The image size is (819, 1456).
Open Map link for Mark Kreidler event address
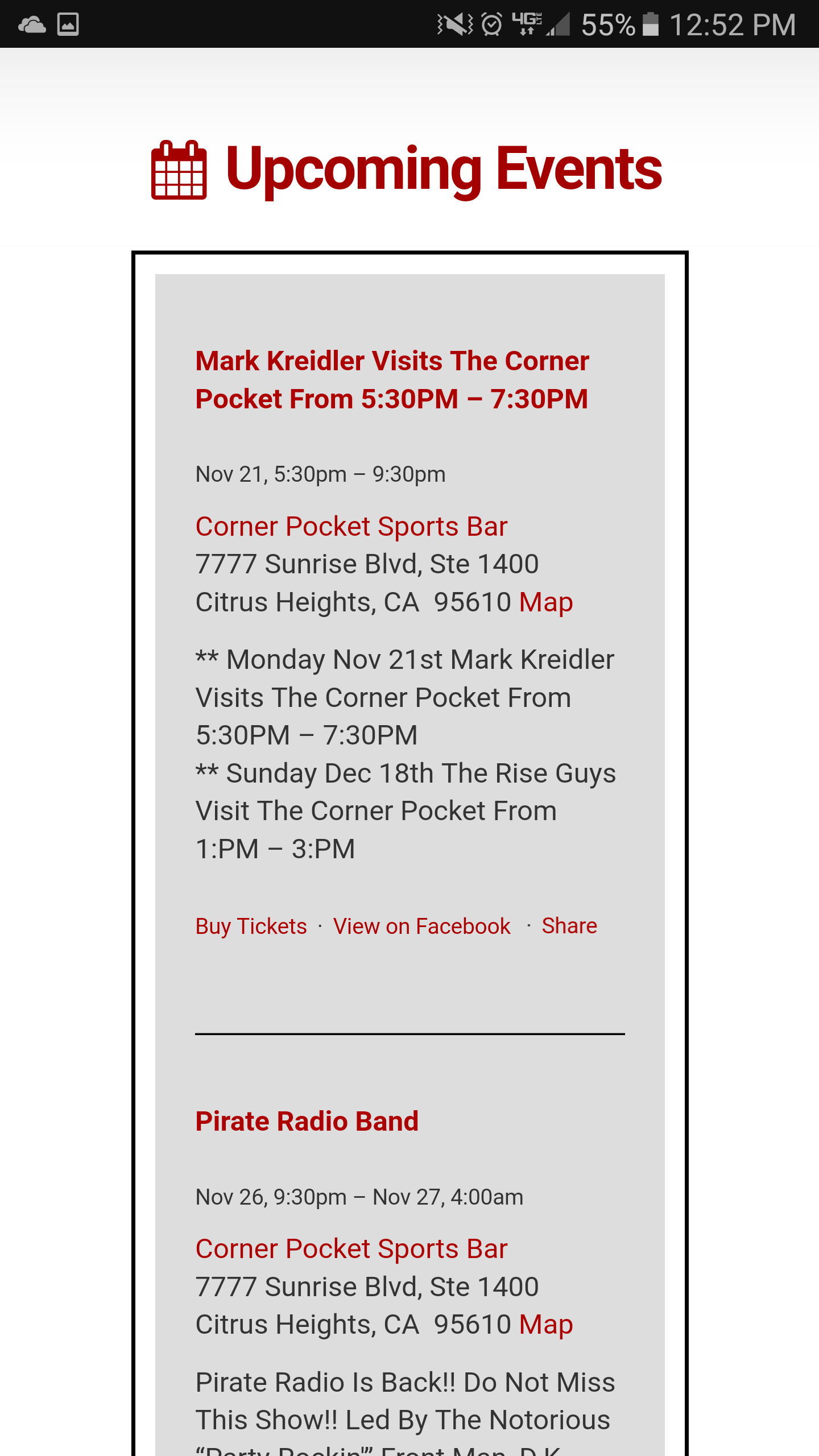545,602
